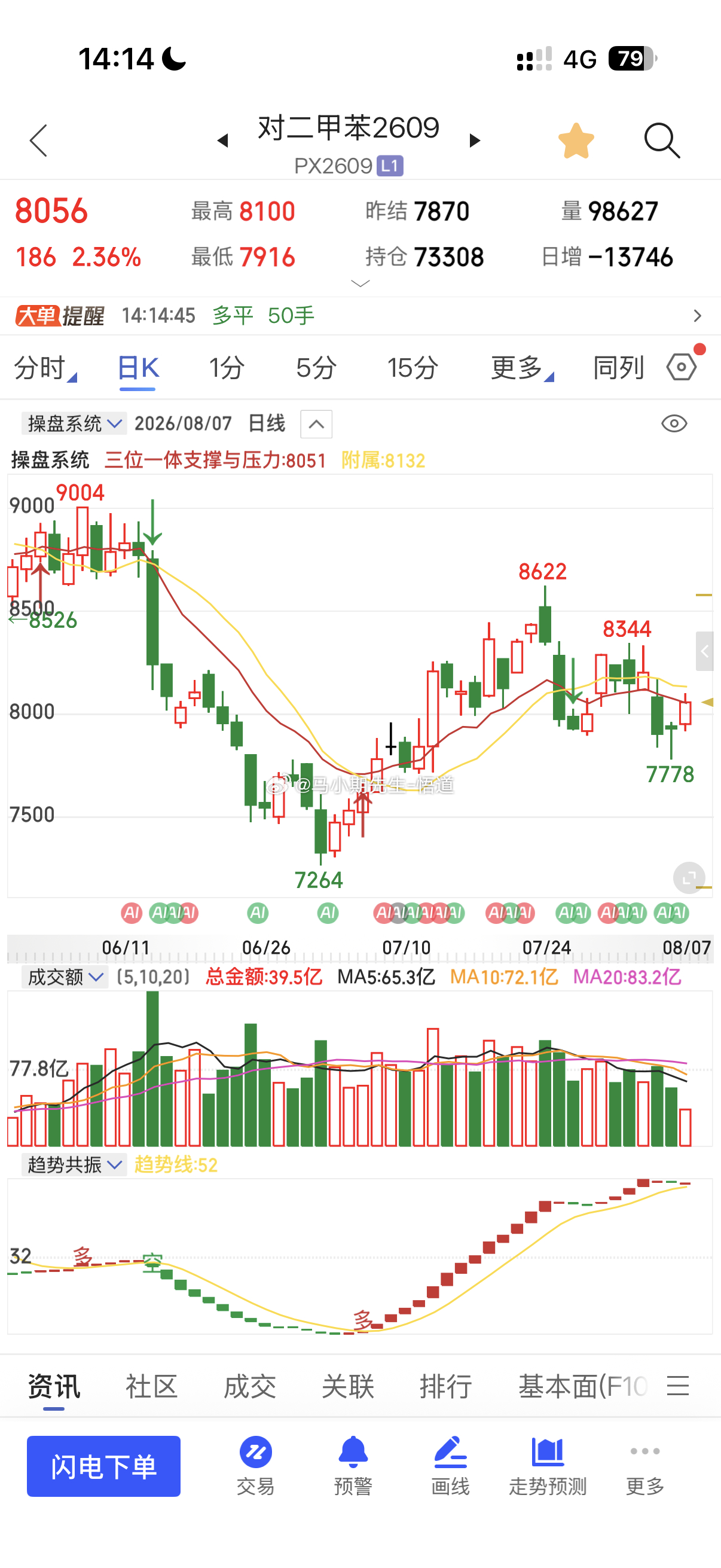Open the 画线 drawing tool
This screenshot has height=1568, width=721.
(x=450, y=1466)
